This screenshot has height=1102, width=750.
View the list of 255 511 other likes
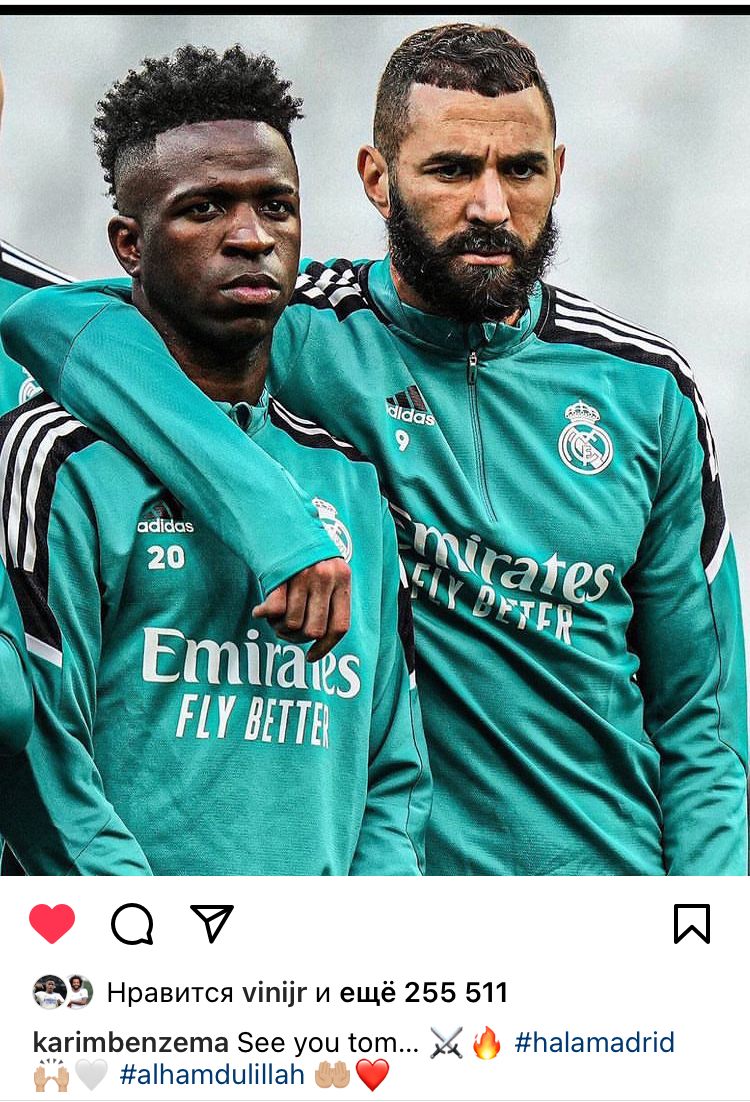pyautogui.click(x=424, y=993)
